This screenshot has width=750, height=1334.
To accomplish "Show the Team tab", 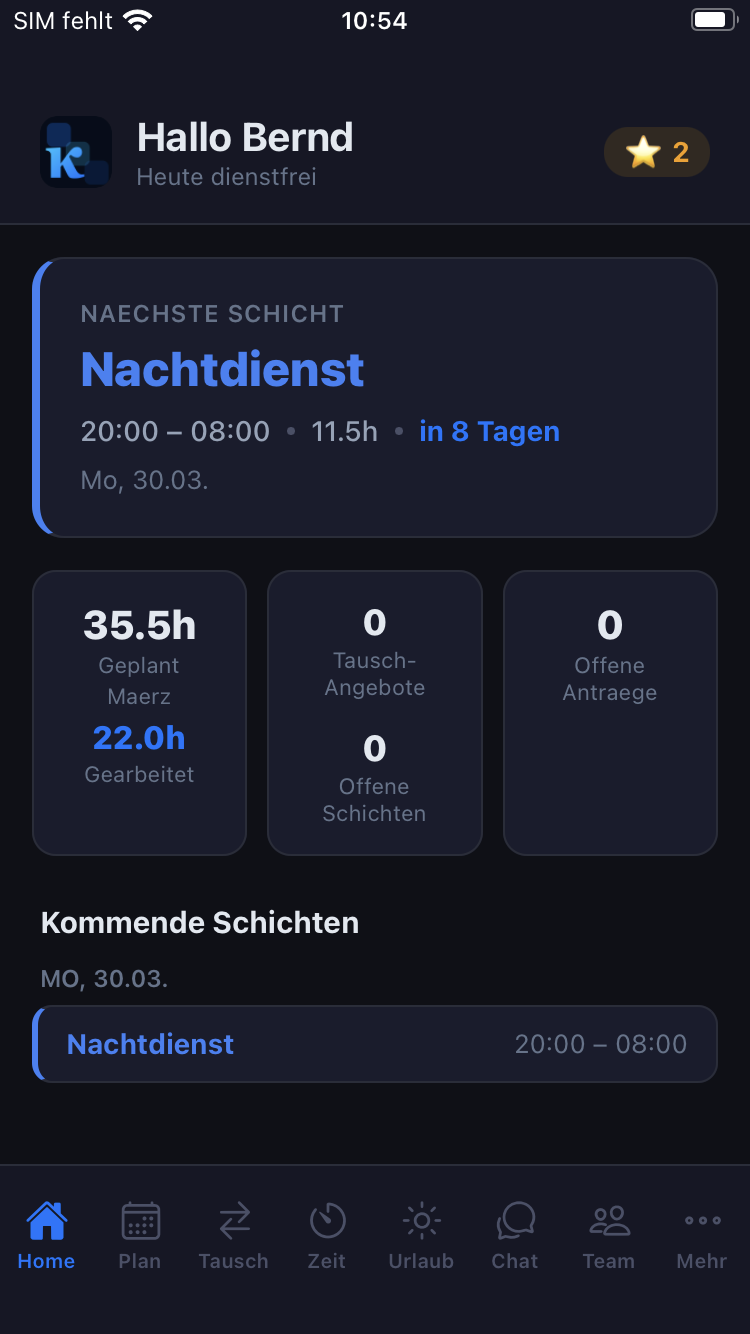I will coord(609,1236).
